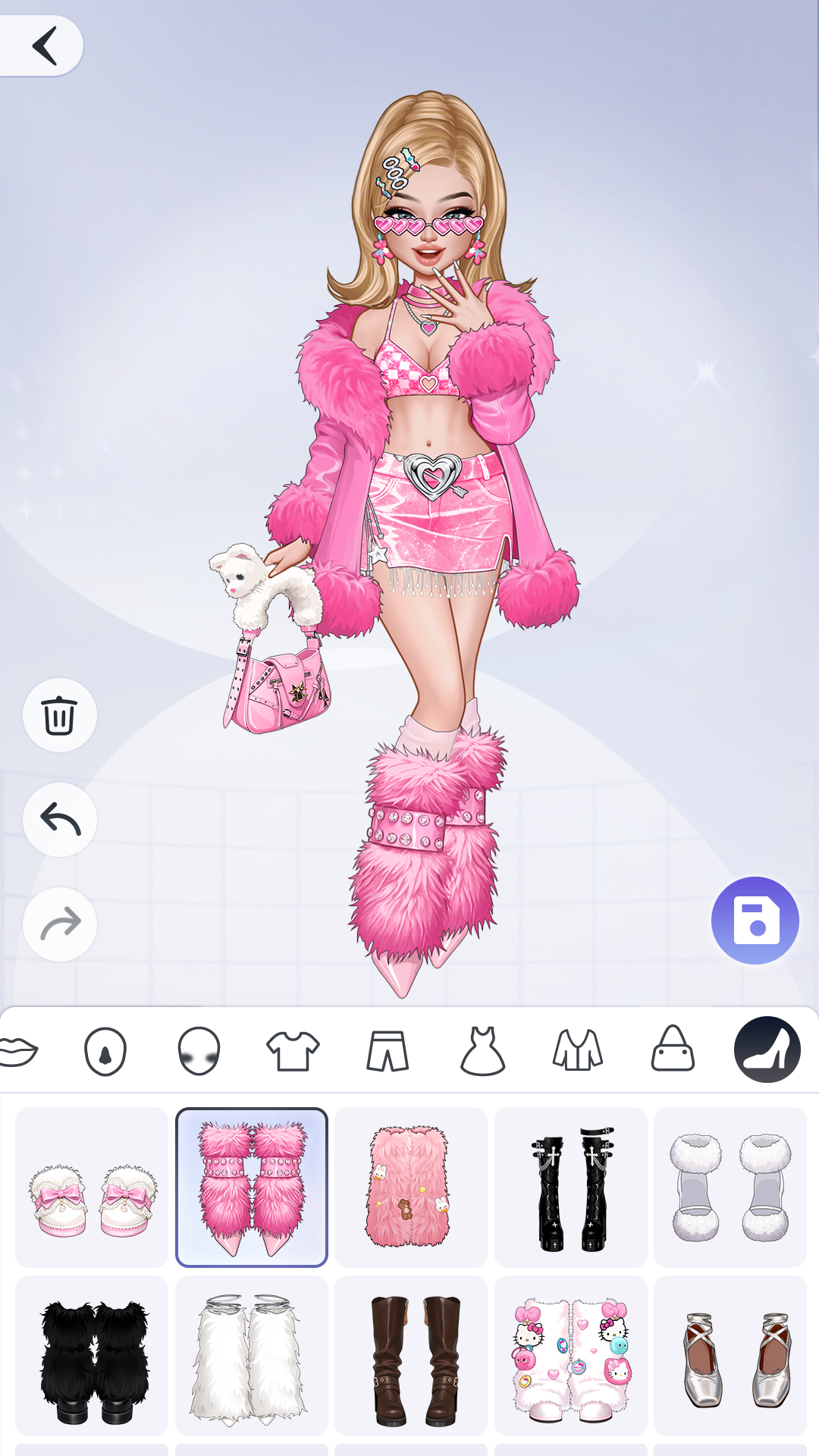Delete the outfit with the trash icon

59,715
